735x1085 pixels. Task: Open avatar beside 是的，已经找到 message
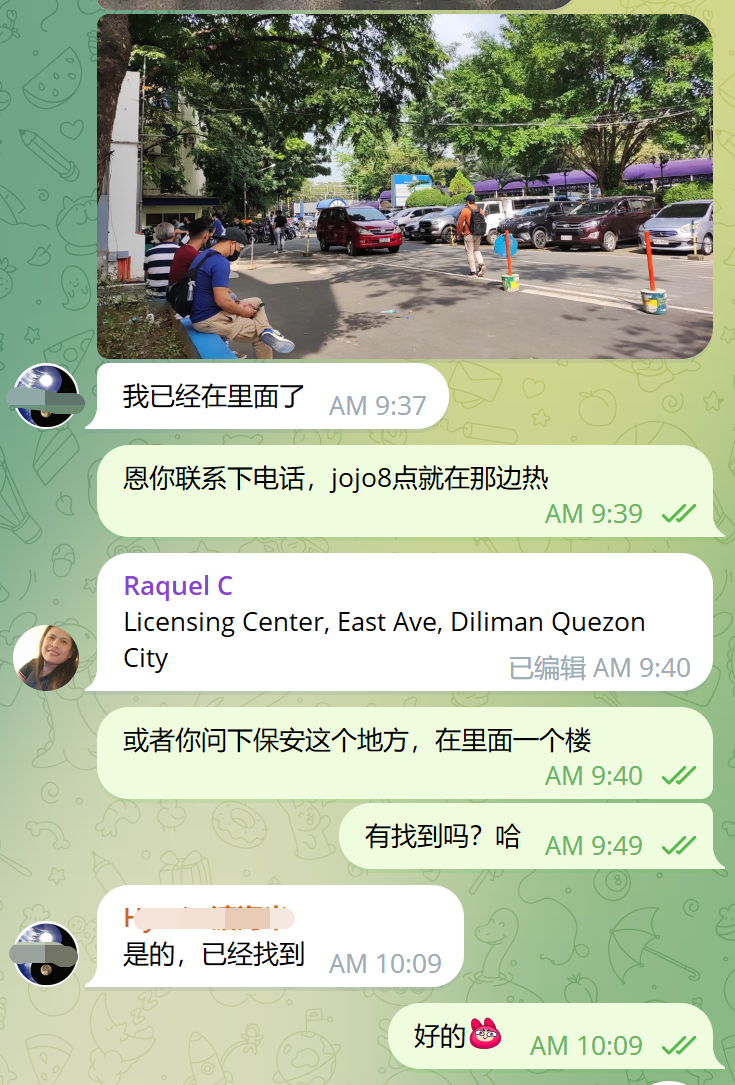(x=46, y=953)
